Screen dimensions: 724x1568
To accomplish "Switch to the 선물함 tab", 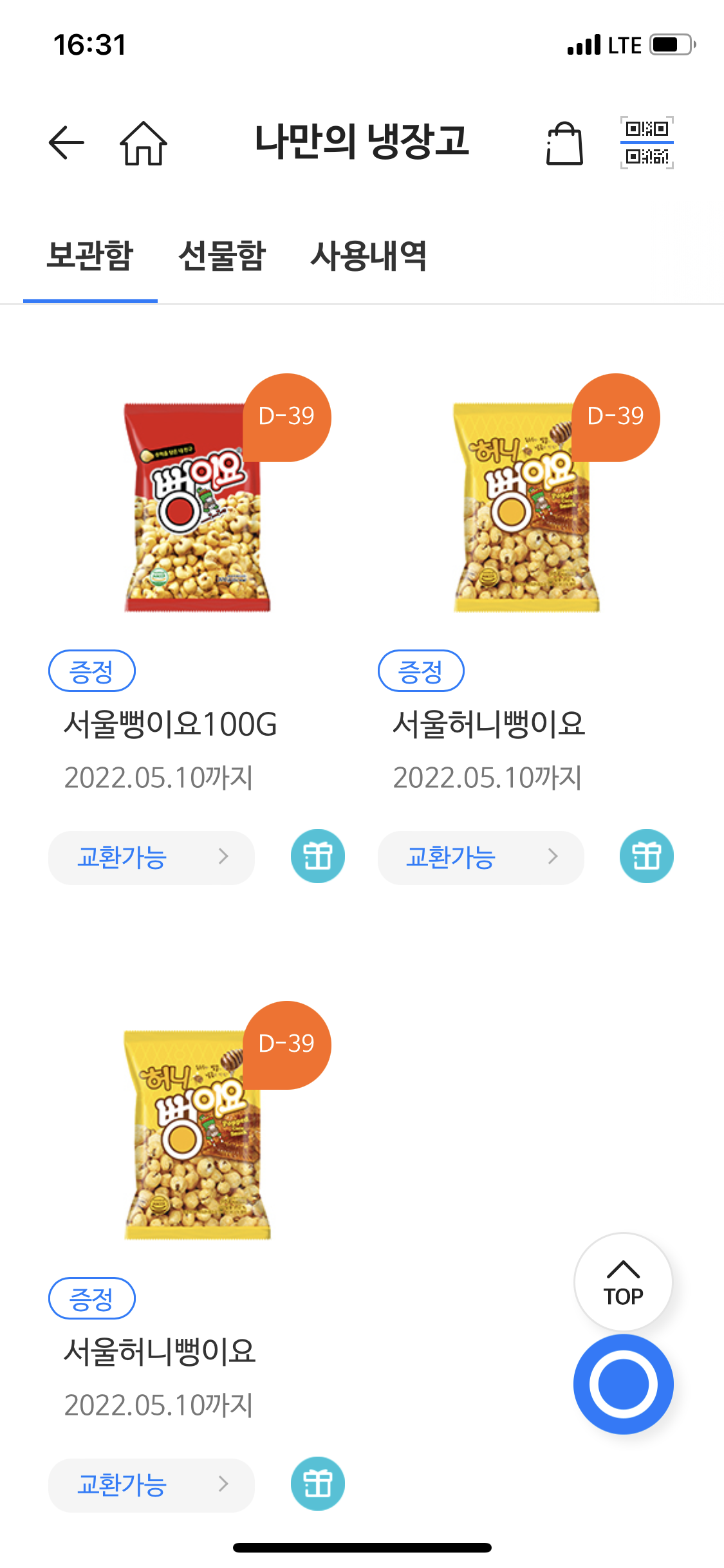I will tap(222, 256).
